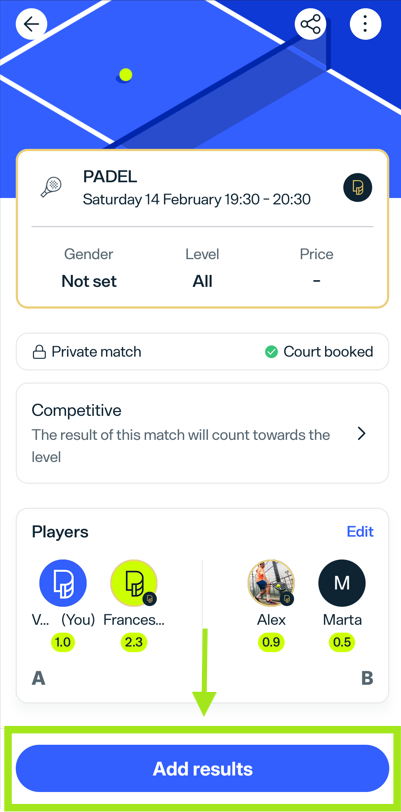This screenshot has width=401, height=812.
Task: Tap your own player avatar
Action: (63, 583)
